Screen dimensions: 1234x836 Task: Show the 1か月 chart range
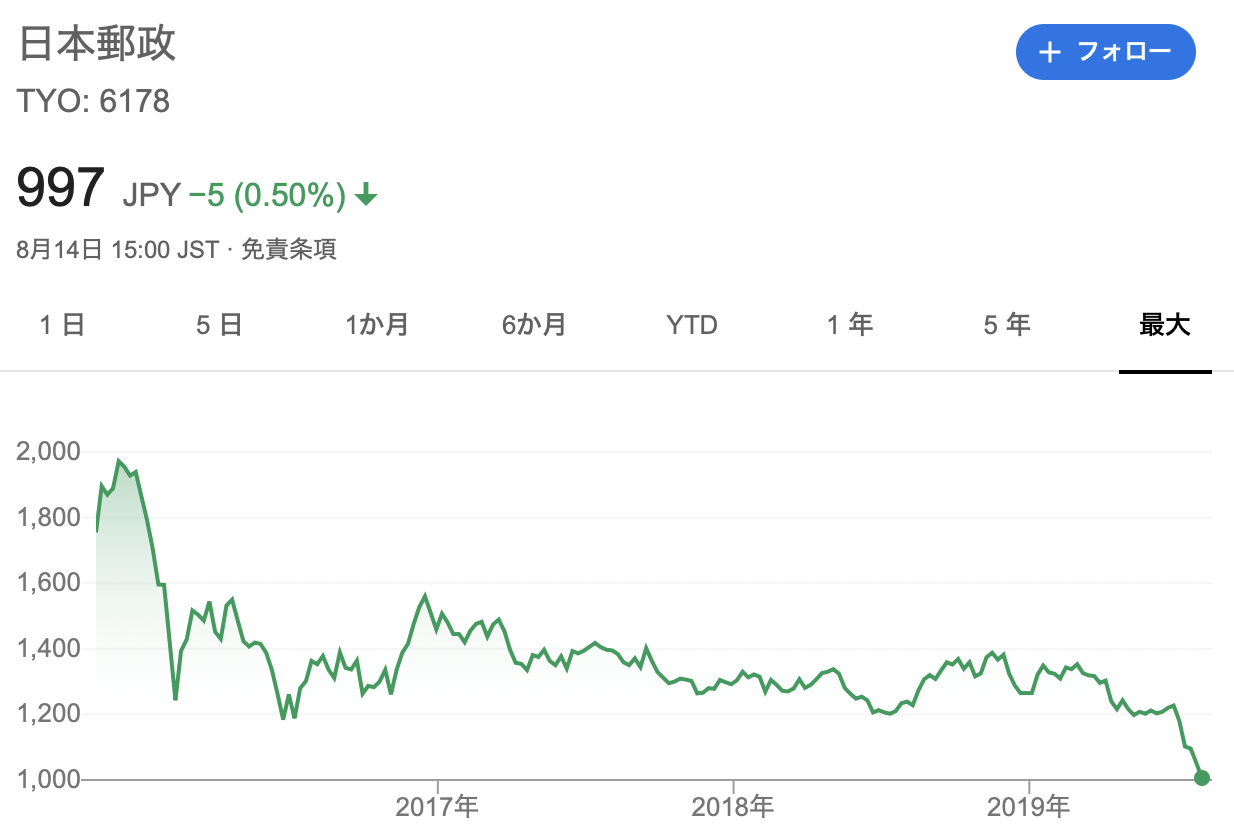[x=377, y=325]
